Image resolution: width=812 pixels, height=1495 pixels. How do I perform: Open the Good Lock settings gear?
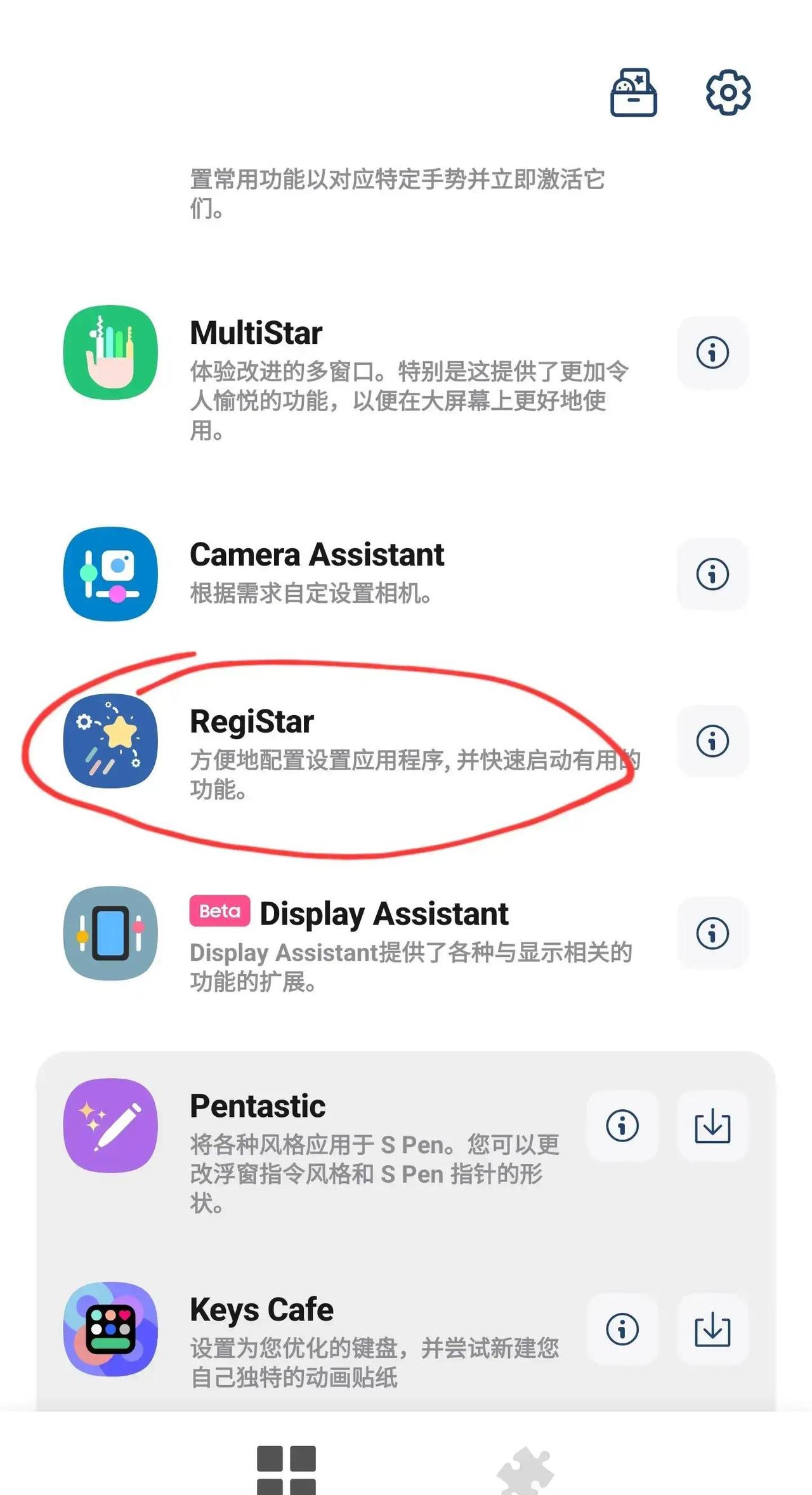click(728, 93)
